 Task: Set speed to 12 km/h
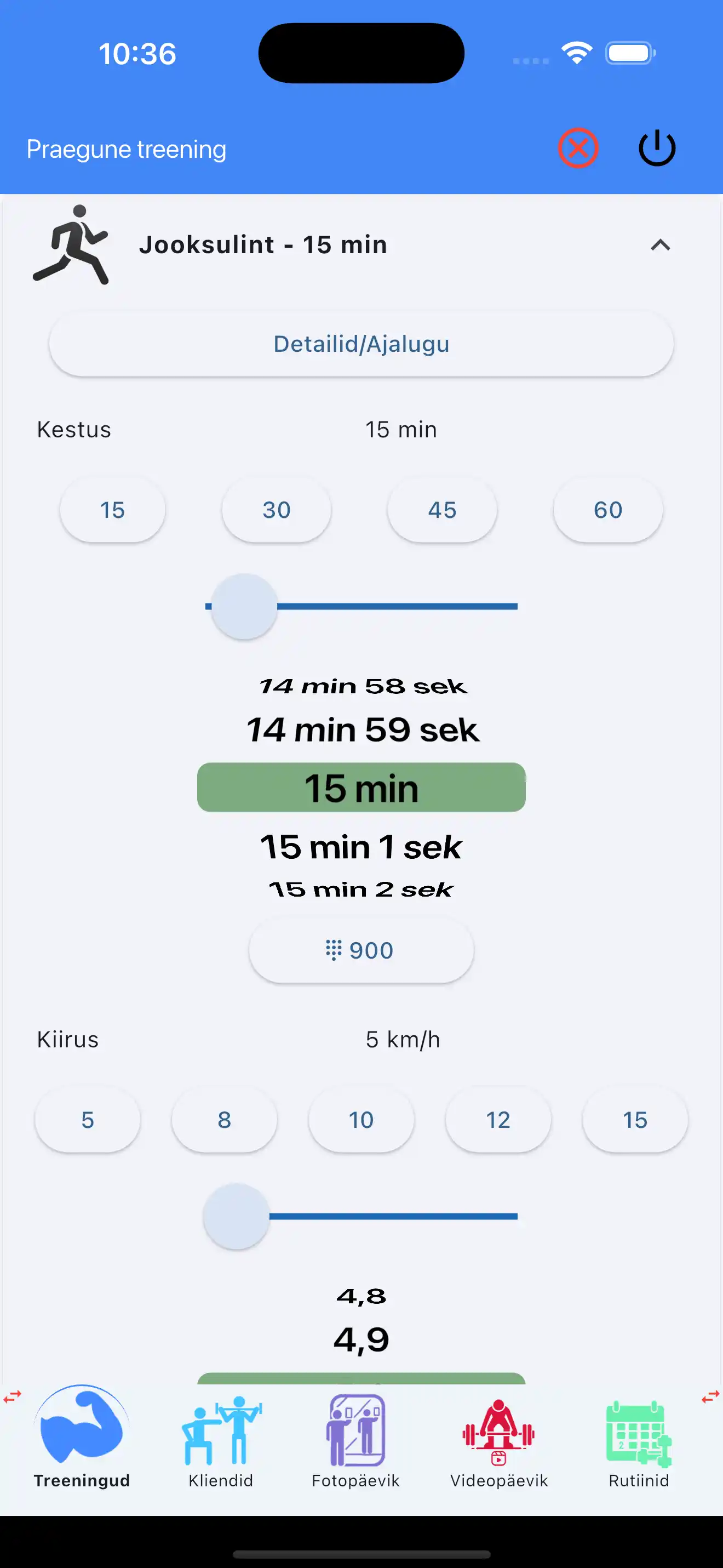point(498,1119)
